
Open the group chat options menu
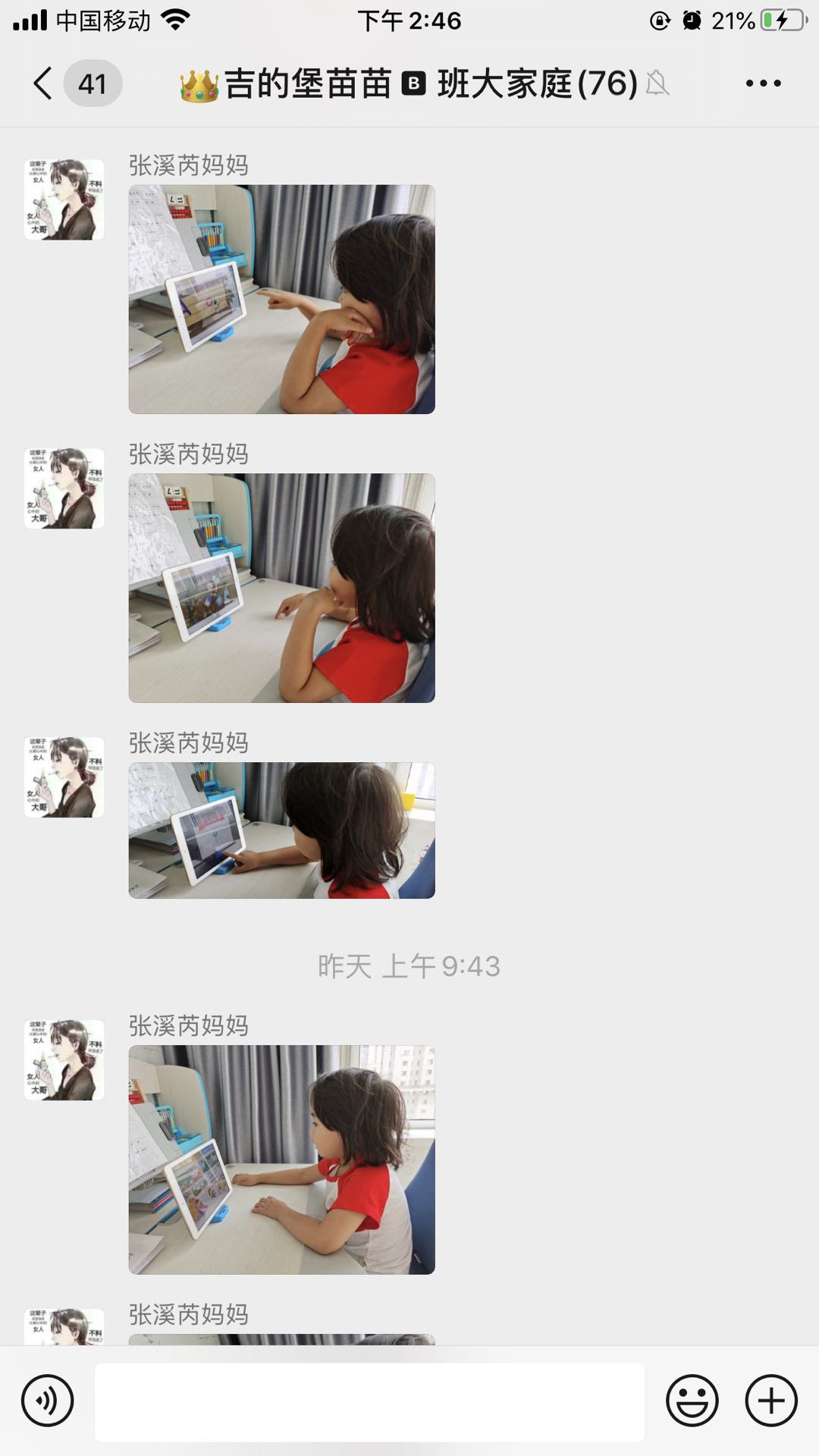(763, 83)
